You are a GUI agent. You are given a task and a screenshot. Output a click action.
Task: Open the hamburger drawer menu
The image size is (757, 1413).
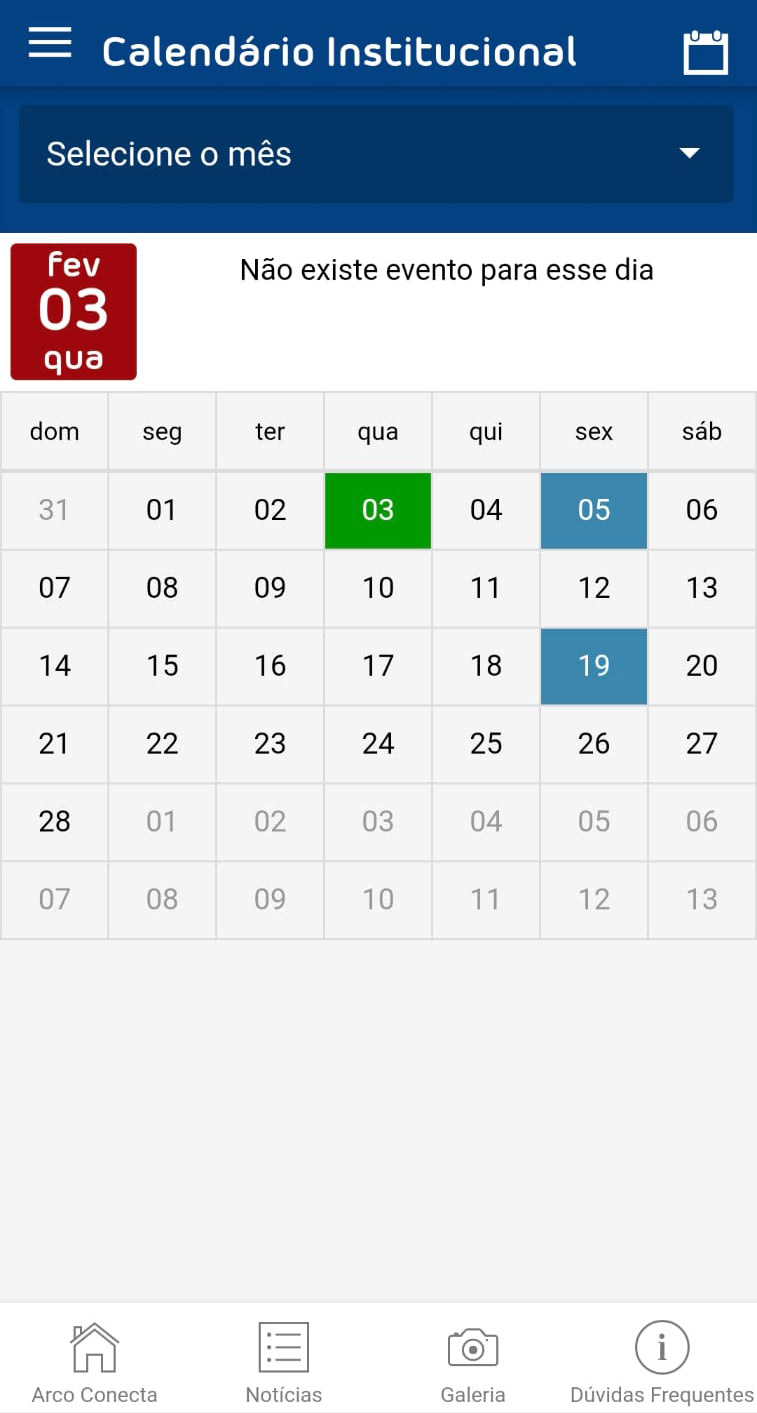50,43
